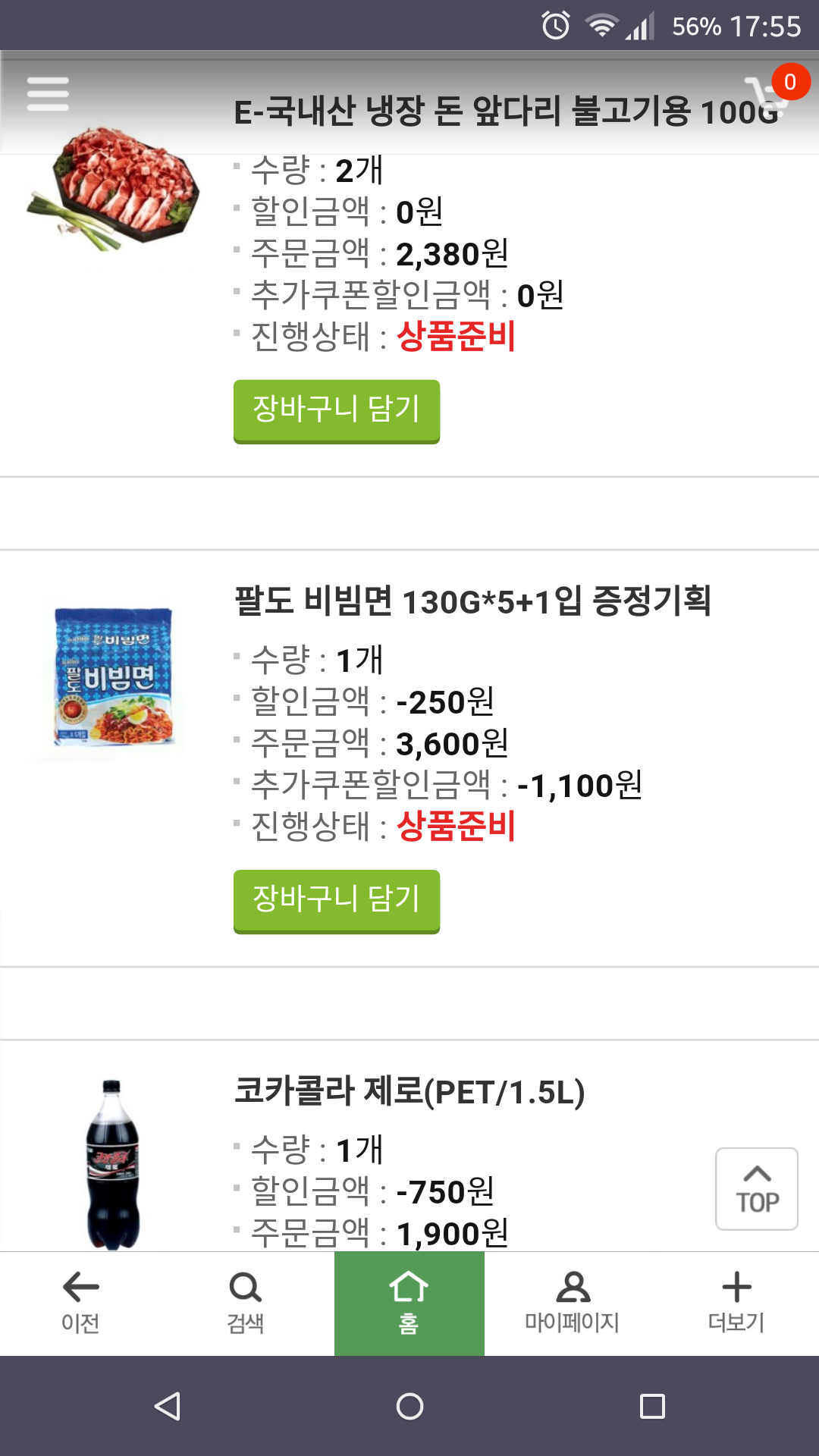
Task: Open the system recent apps view
Action: click(x=652, y=1406)
